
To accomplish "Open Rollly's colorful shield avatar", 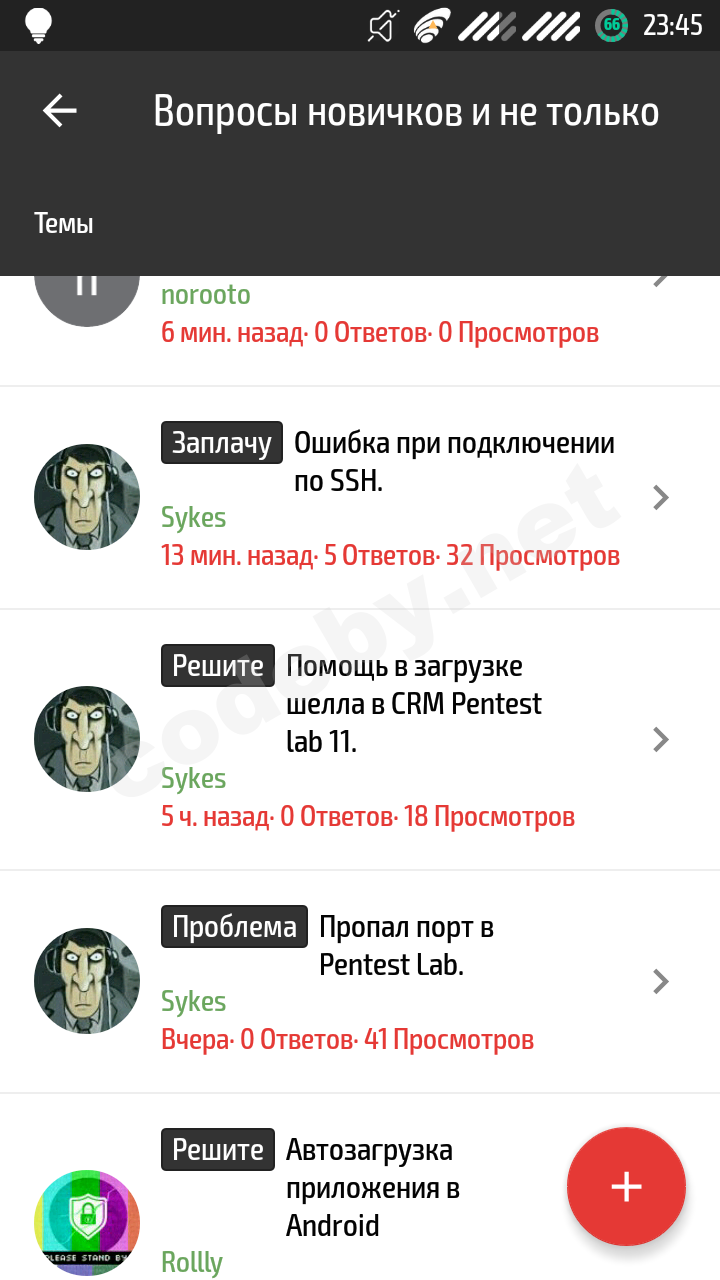I will (86, 1221).
